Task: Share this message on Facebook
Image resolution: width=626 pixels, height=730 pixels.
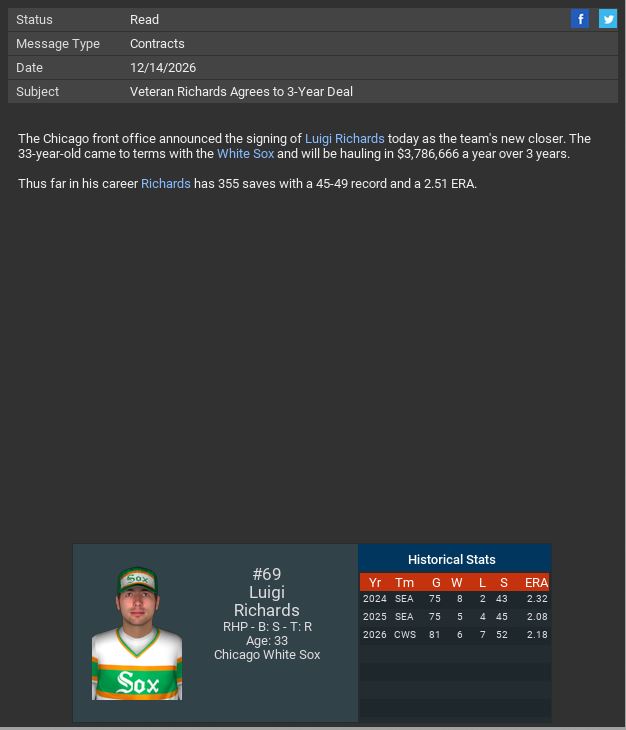Action: 580,19
